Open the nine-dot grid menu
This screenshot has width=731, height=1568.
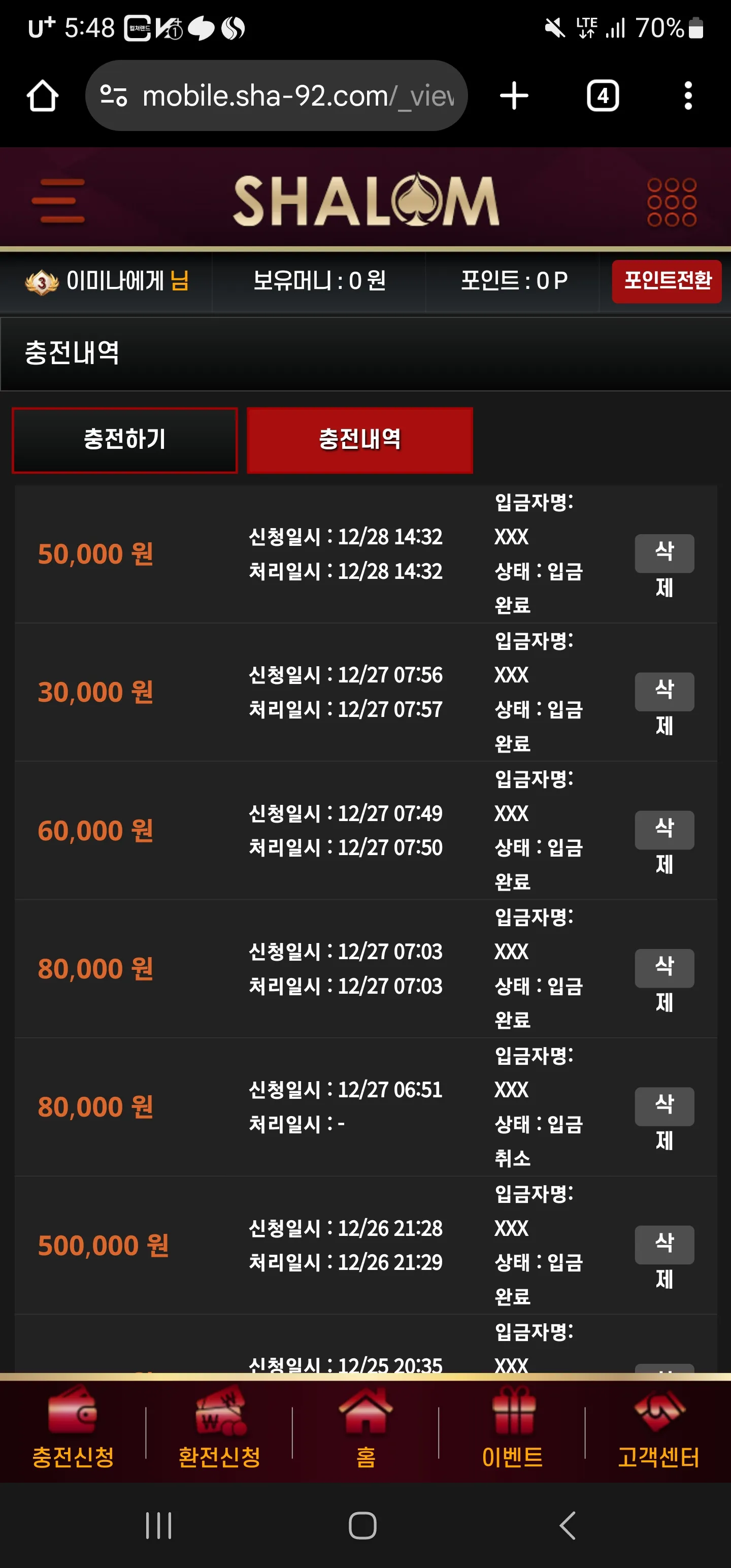tap(672, 202)
